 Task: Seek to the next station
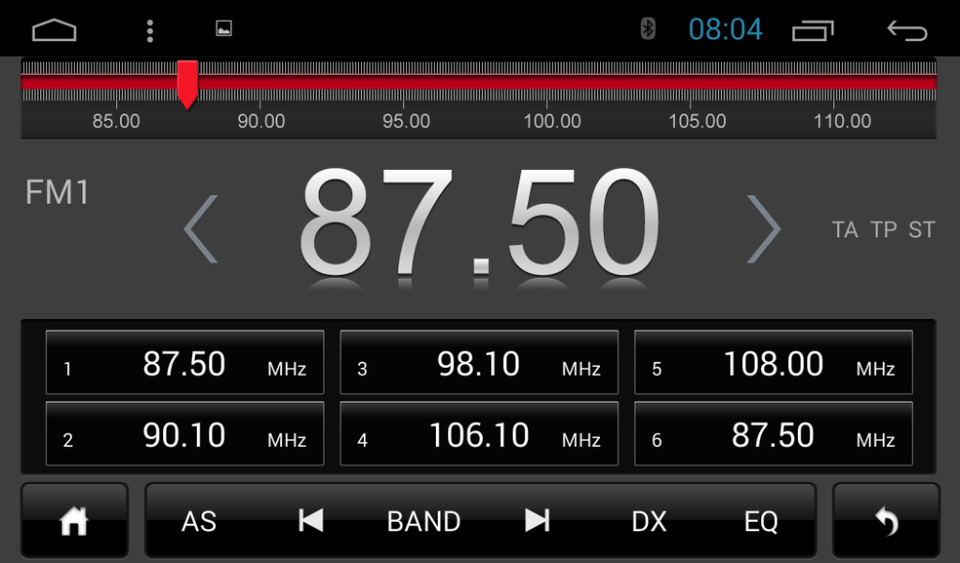537,521
